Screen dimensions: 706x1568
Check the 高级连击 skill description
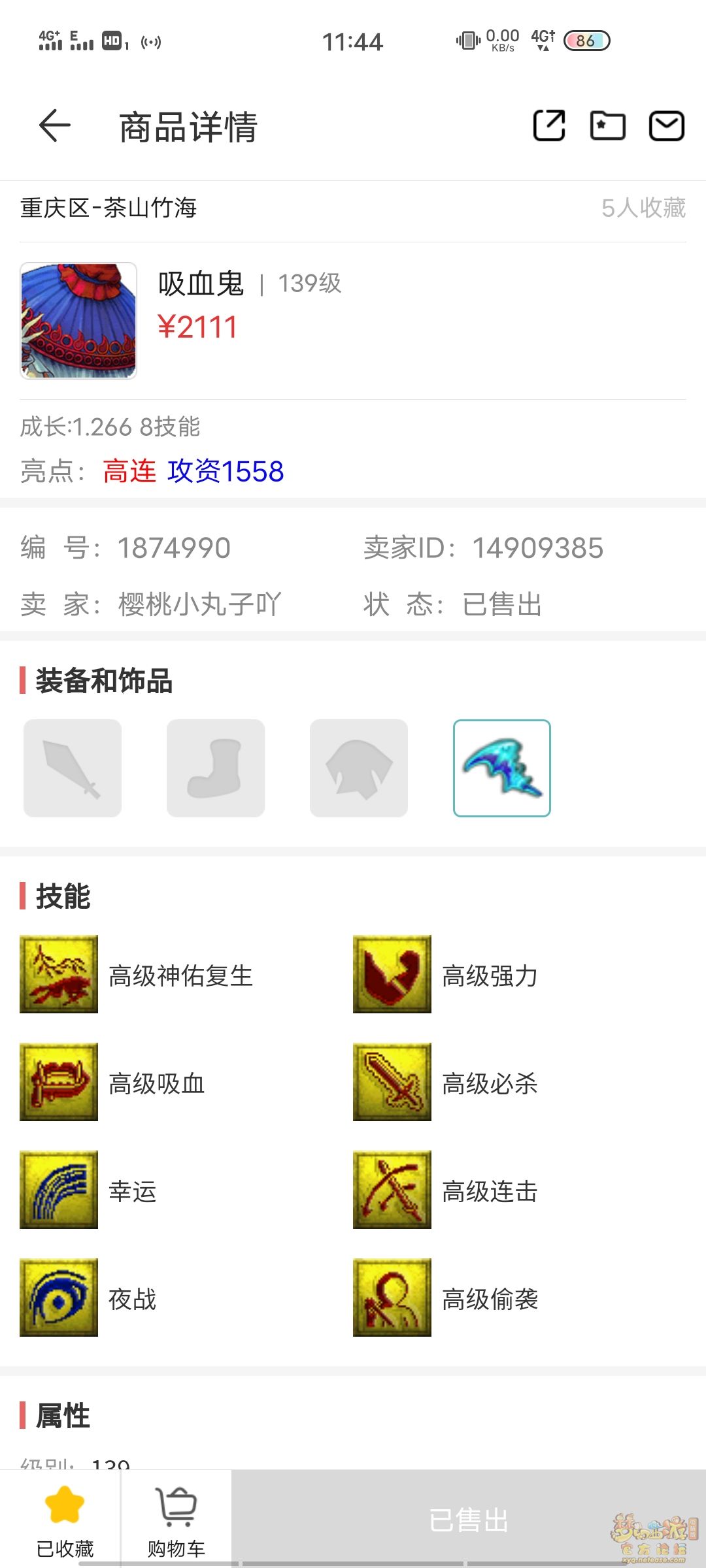point(392,1190)
